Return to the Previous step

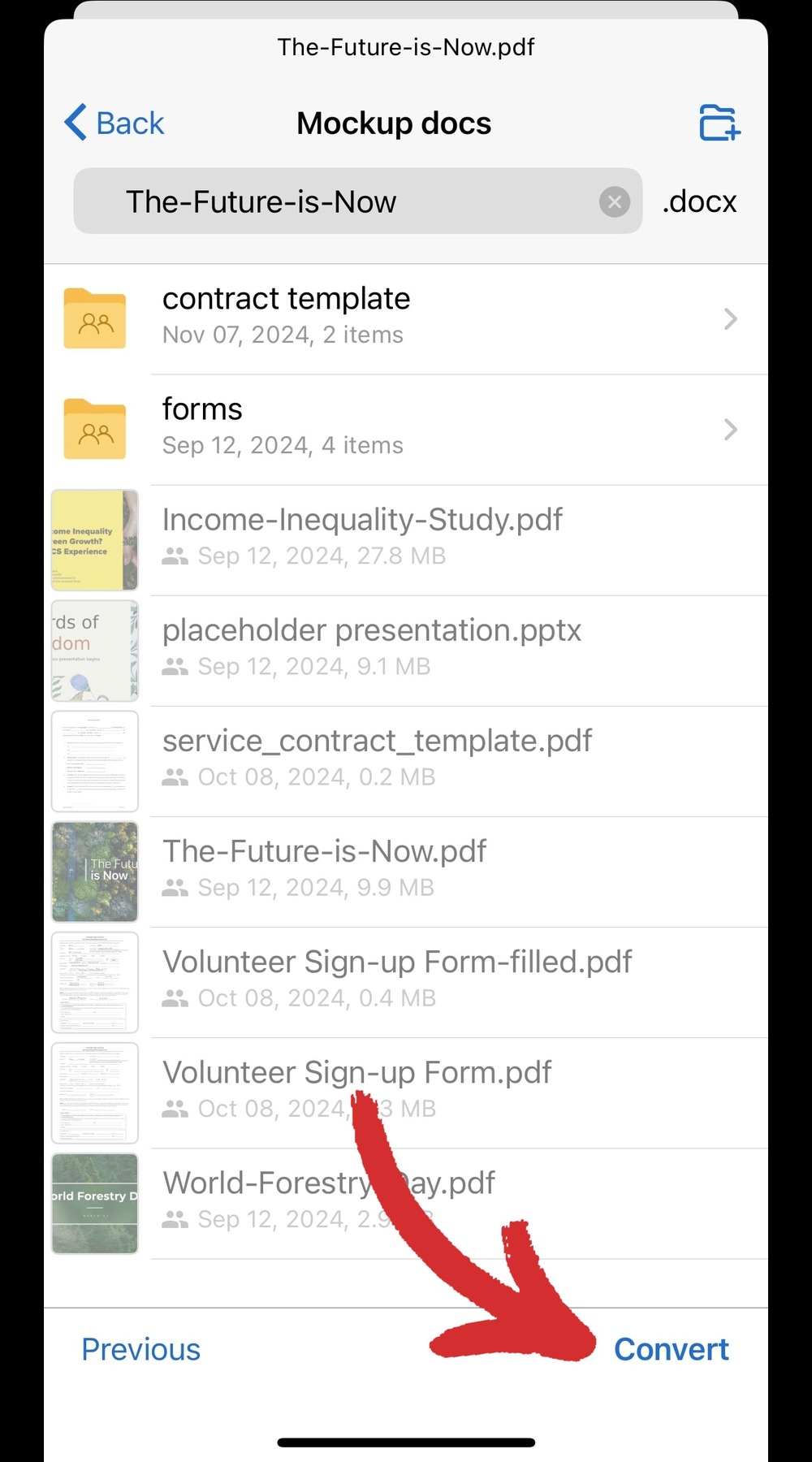140,1349
